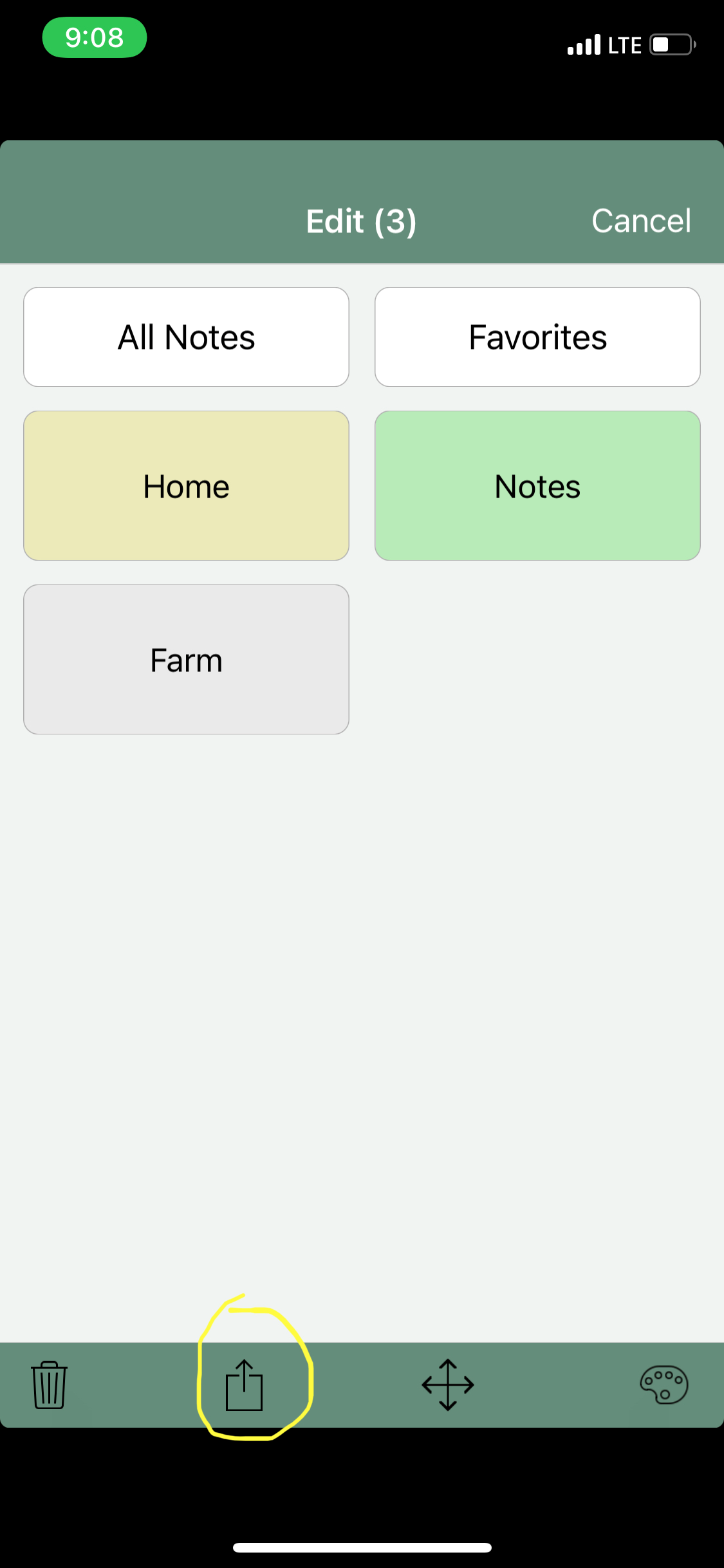Select the All Notes folder

point(185,336)
